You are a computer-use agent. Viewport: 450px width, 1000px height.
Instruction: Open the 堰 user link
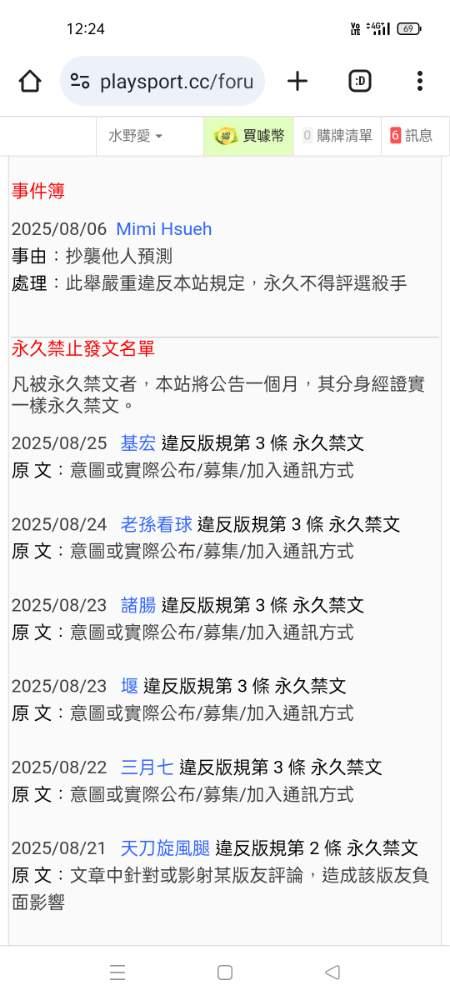pos(129,686)
